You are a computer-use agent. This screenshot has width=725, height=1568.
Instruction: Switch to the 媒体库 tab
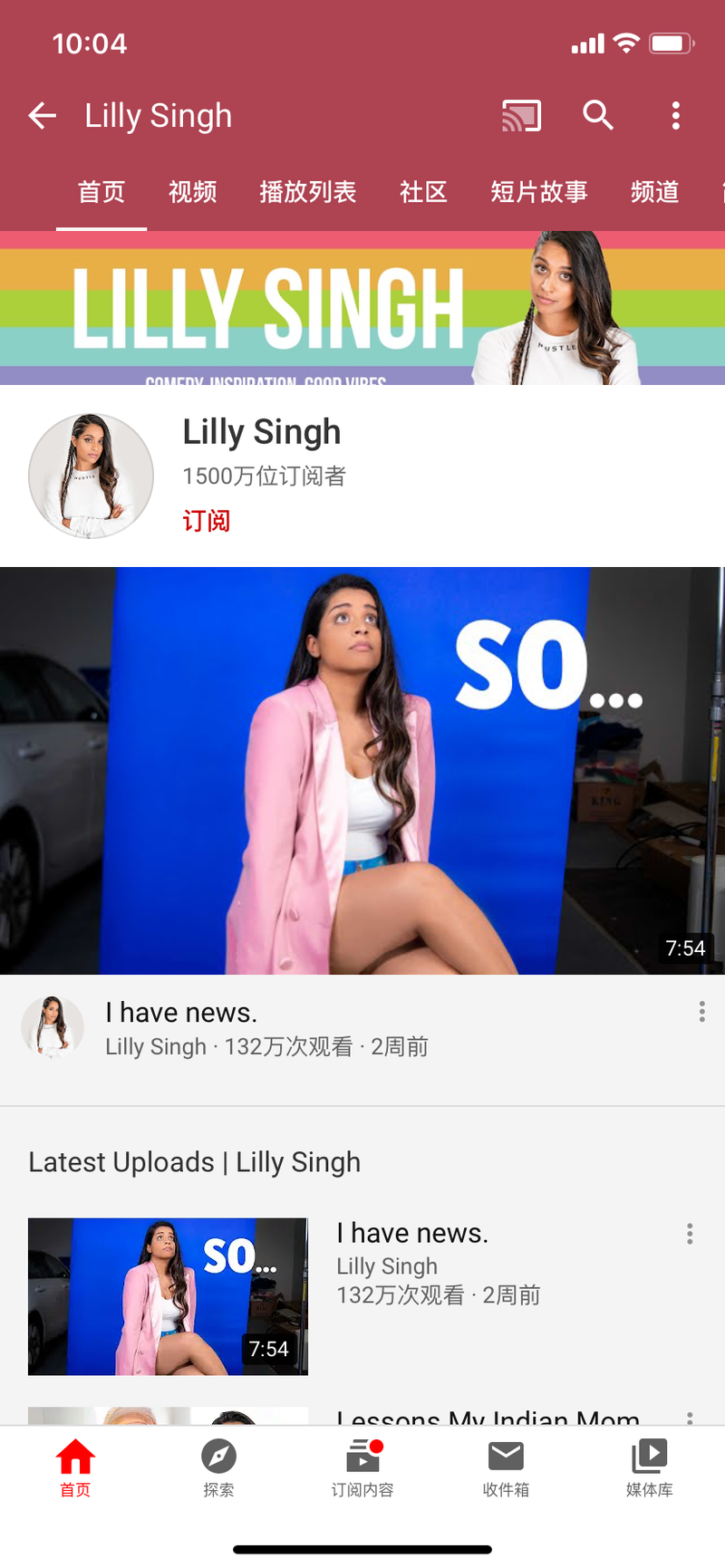tap(649, 1467)
